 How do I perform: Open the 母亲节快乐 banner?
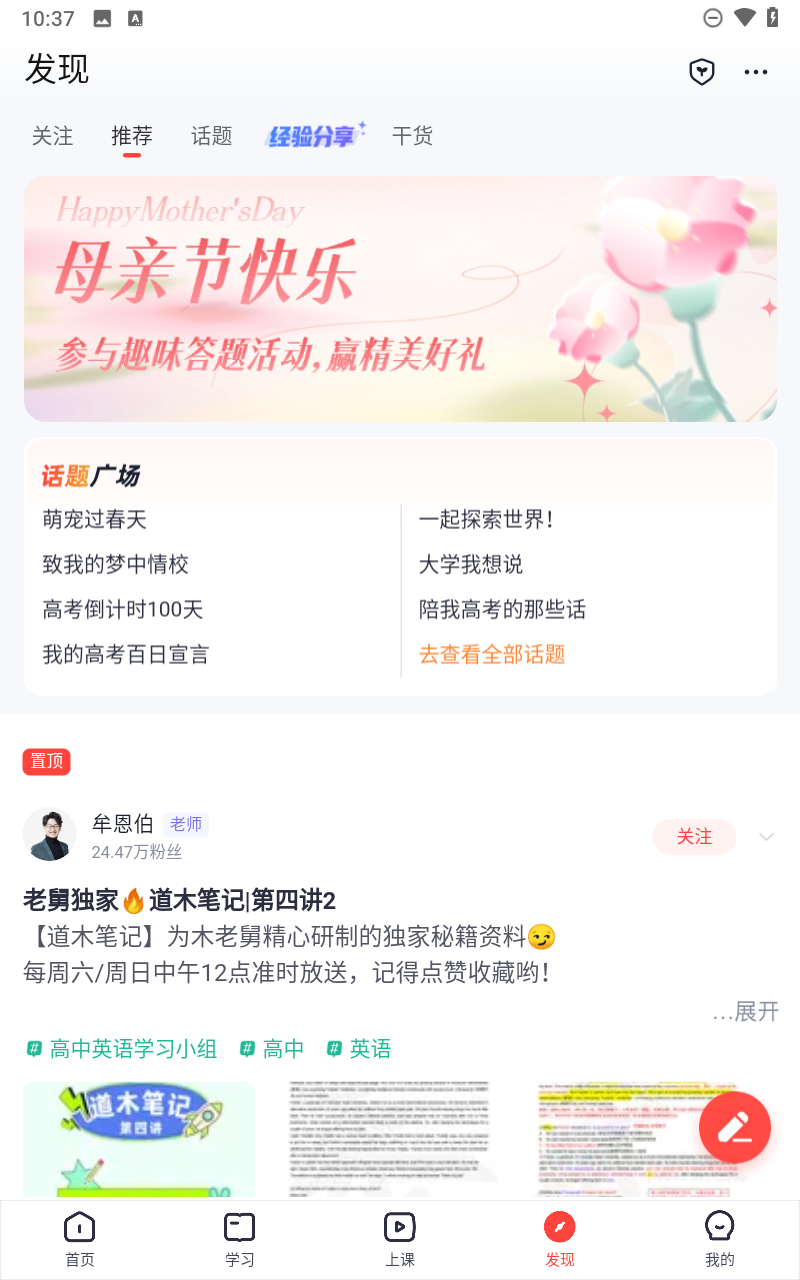(x=400, y=299)
